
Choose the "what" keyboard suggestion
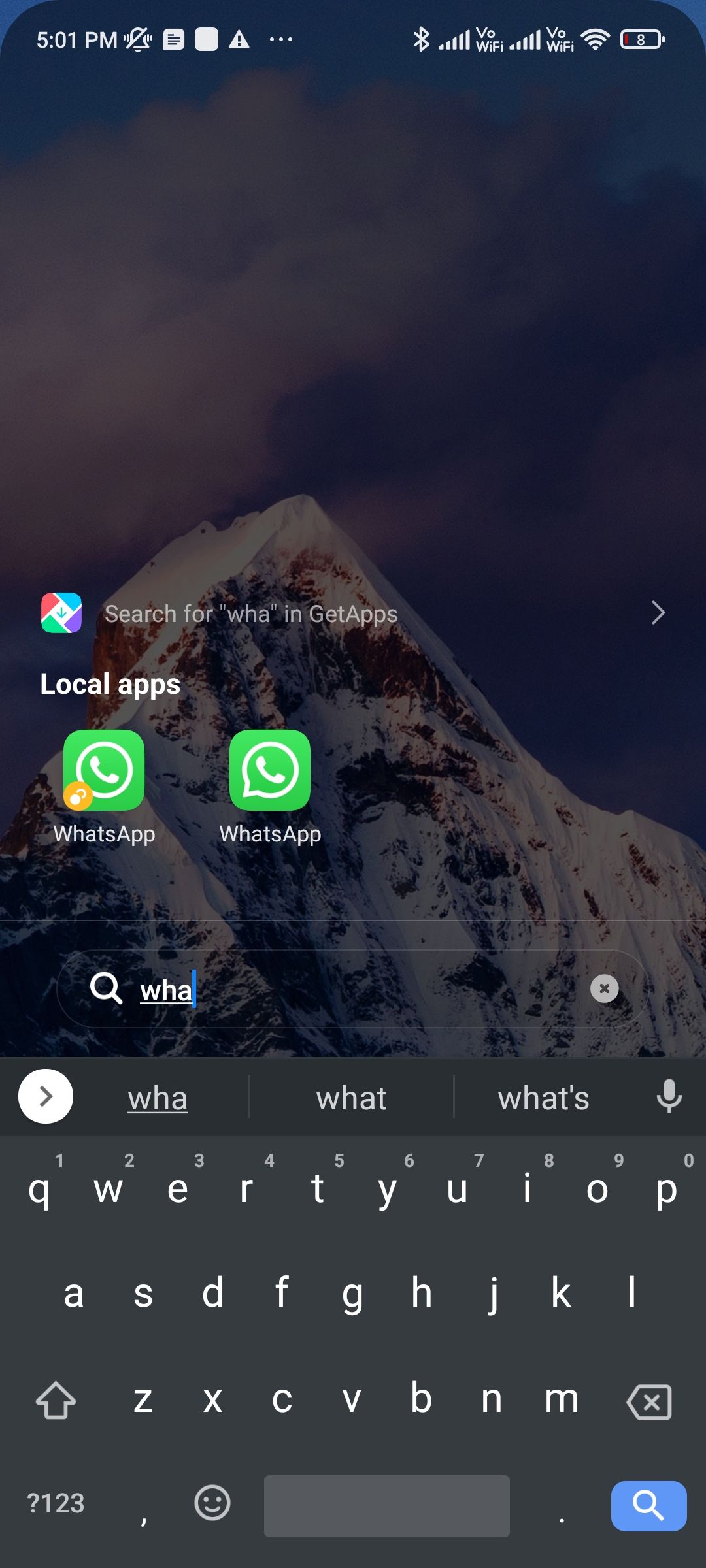tap(352, 1098)
